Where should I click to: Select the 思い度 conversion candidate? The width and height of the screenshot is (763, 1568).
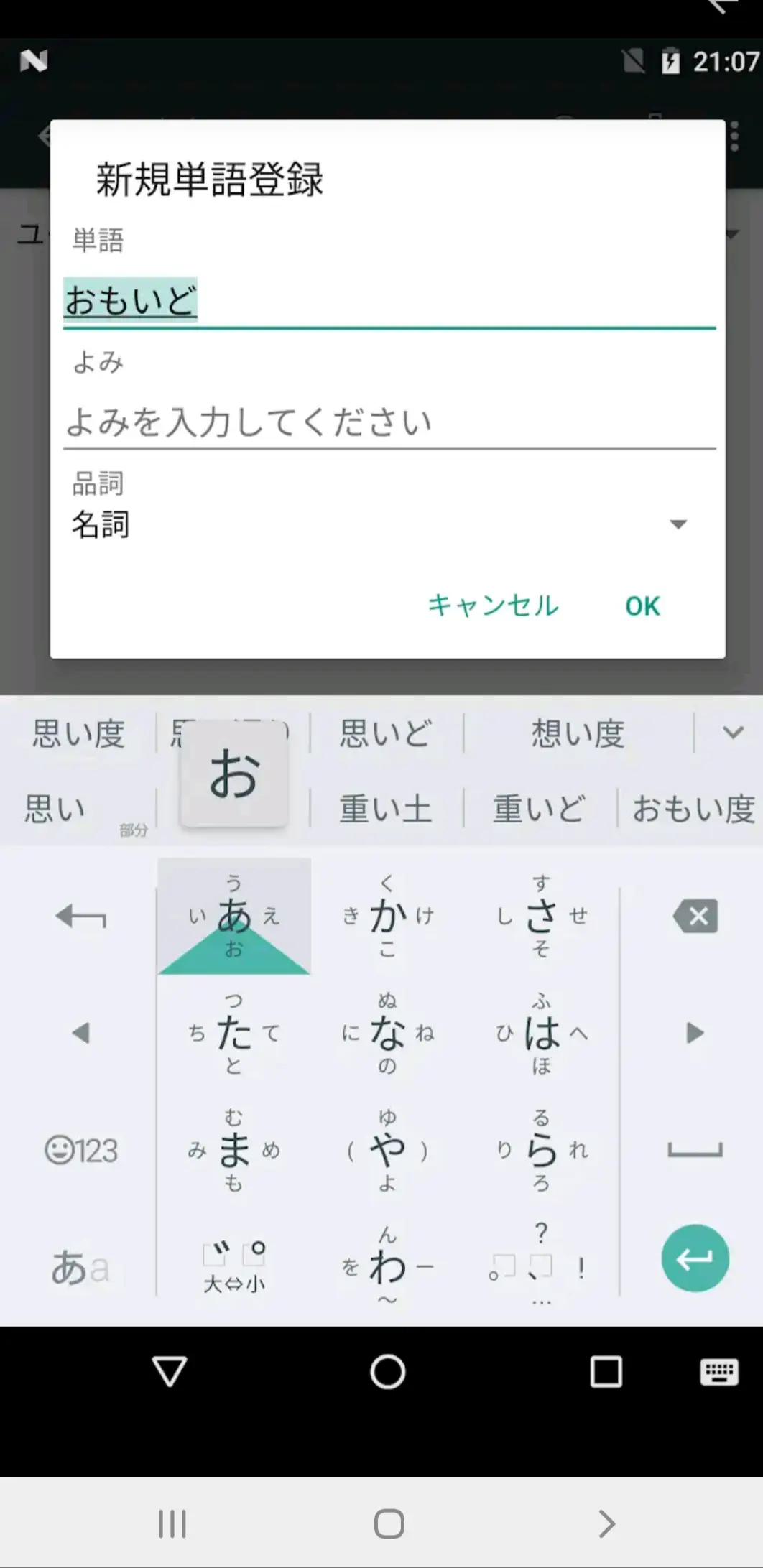(78, 734)
